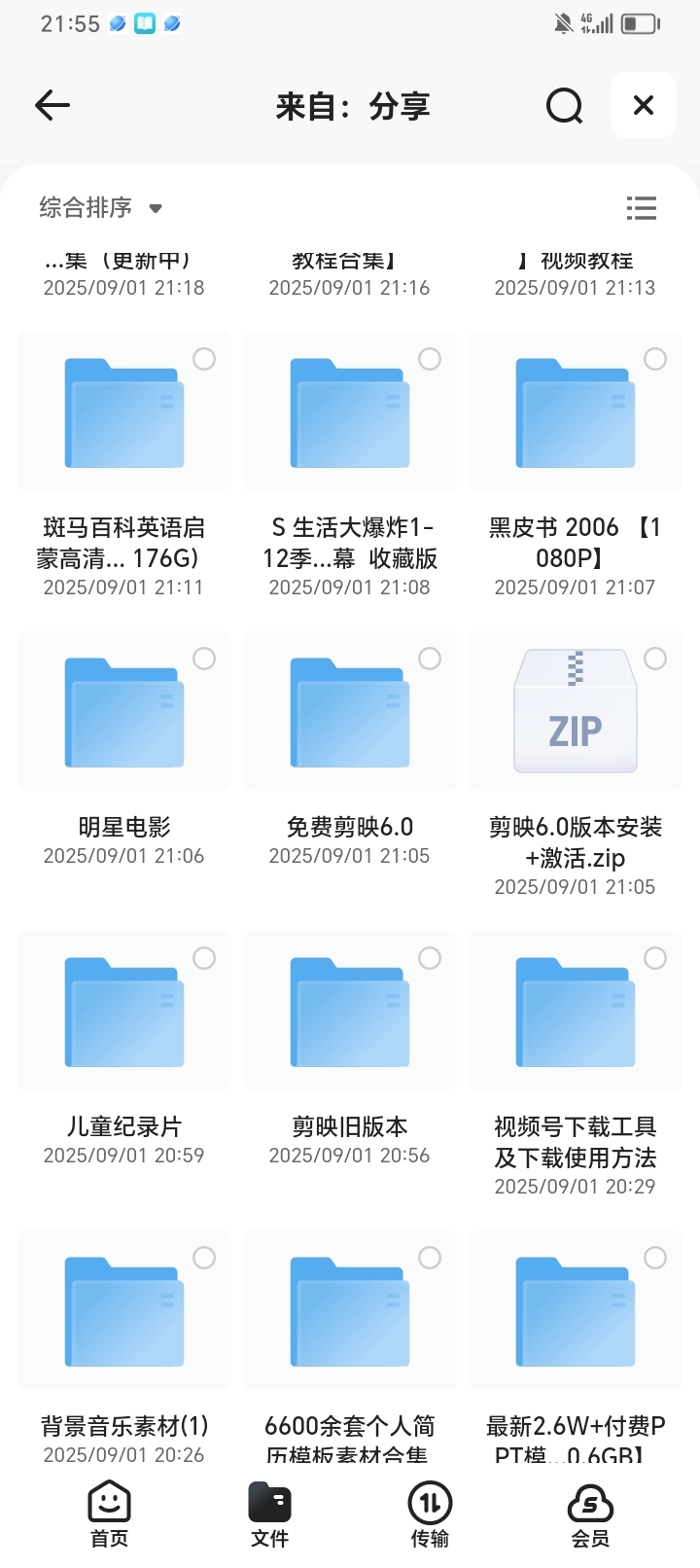Expand the 综合排序 sort dropdown
700x1568 pixels.
(100, 207)
